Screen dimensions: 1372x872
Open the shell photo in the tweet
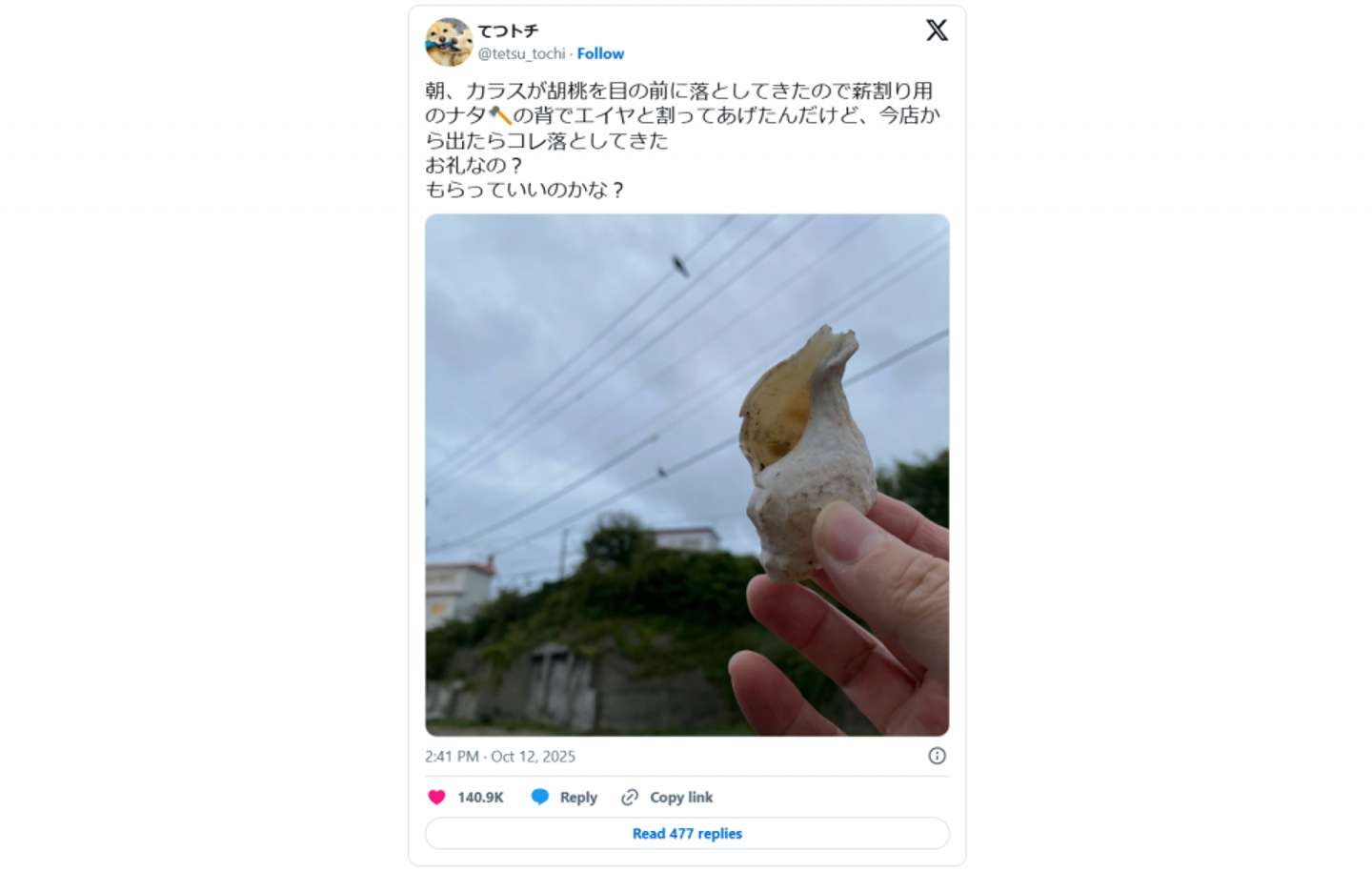click(x=687, y=475)
